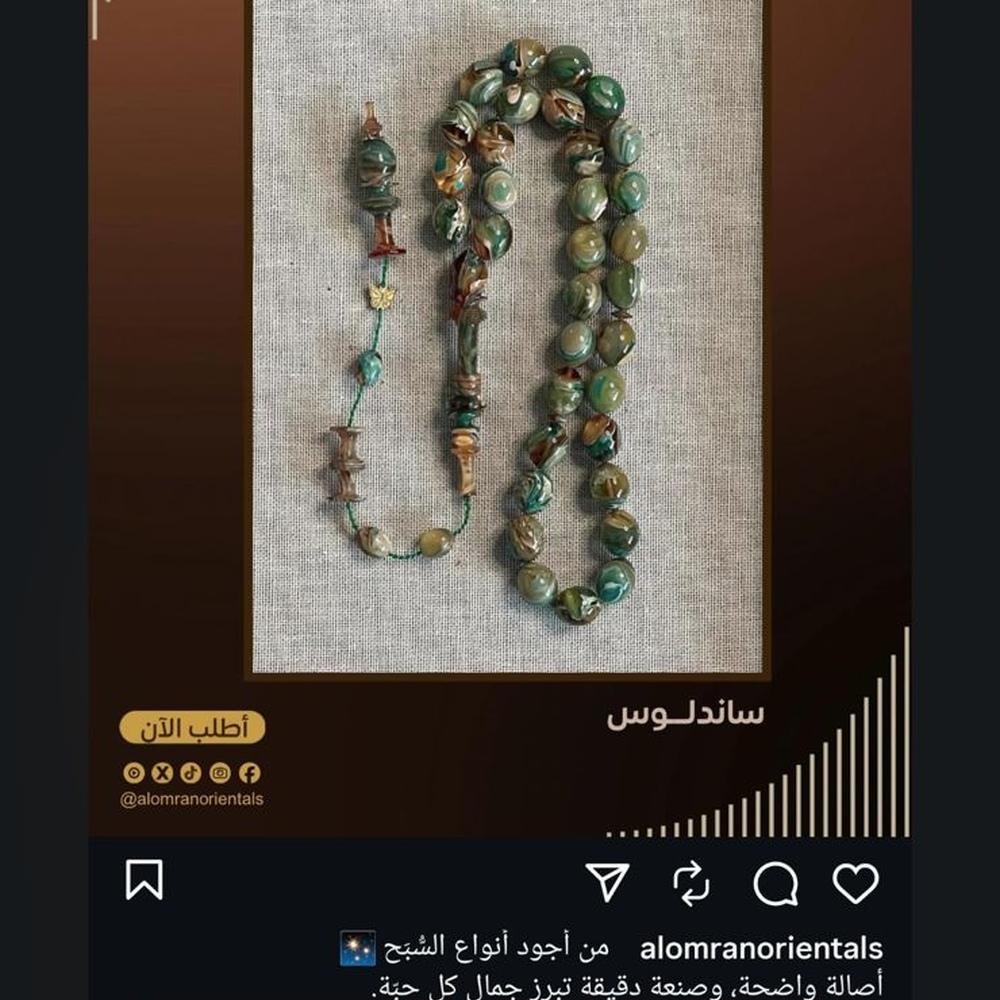The image size is (1000, 1000).
Task: Share the post via send icon
Action: [607, 883]
